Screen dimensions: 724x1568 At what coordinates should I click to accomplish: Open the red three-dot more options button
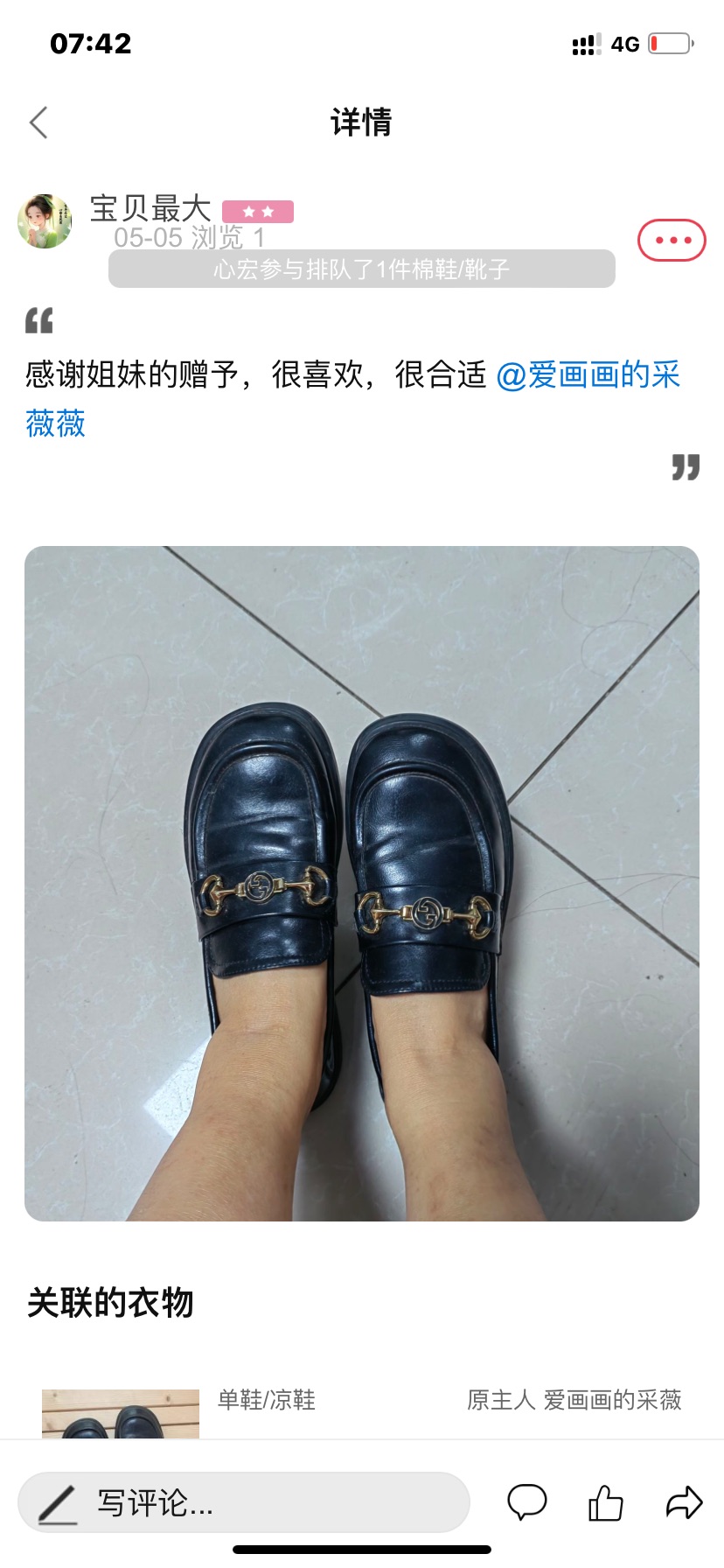tap(672, 240)
